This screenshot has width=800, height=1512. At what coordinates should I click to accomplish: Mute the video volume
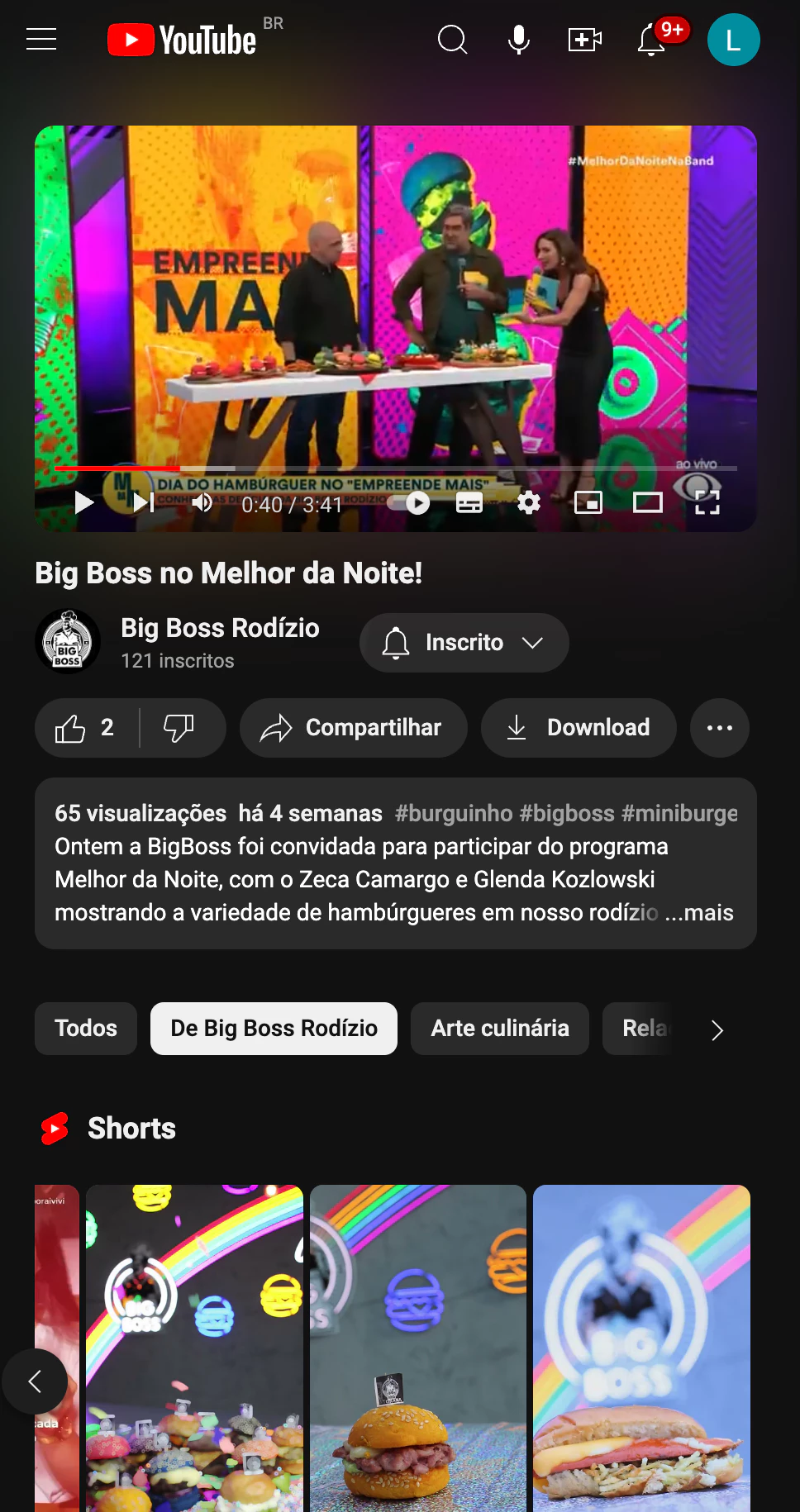(x=202, y=502)
